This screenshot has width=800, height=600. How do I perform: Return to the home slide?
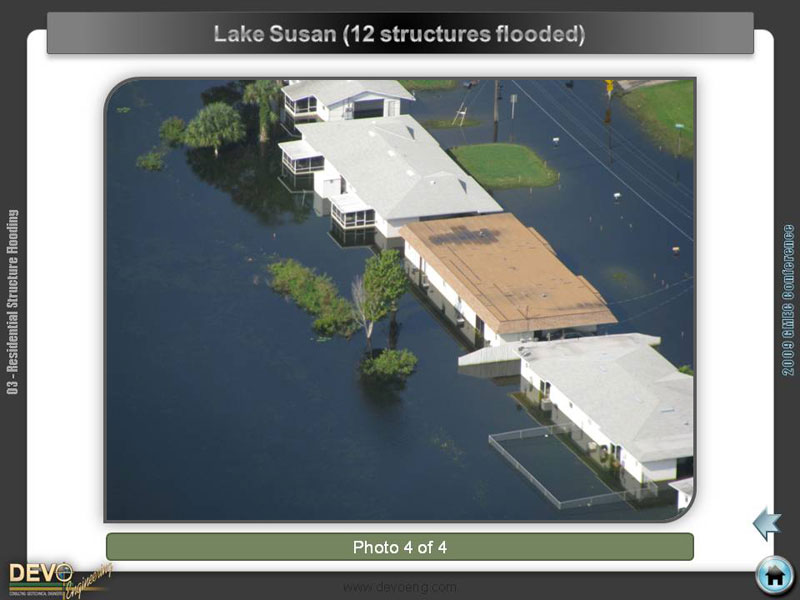[x=773, y=575]
